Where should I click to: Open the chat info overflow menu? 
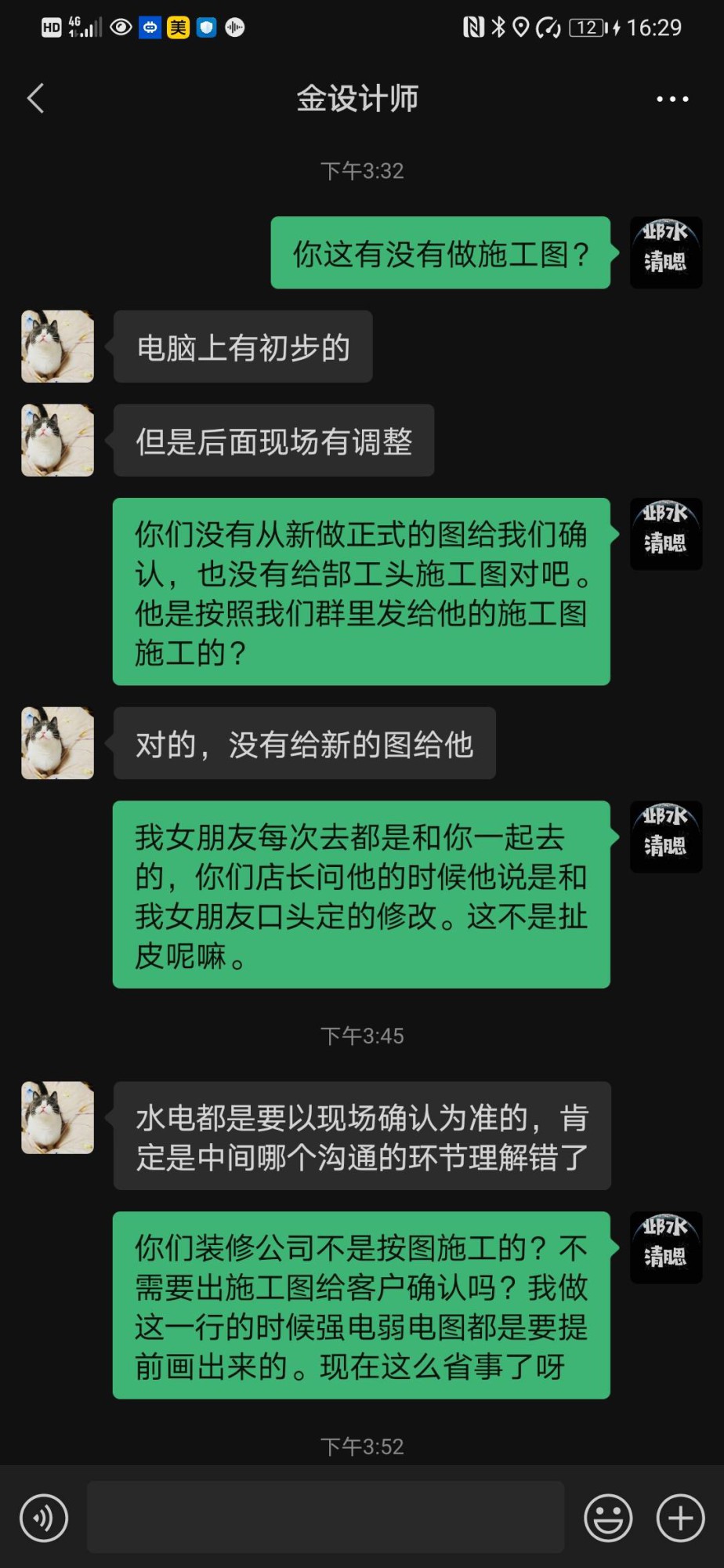tap(672, 99)
